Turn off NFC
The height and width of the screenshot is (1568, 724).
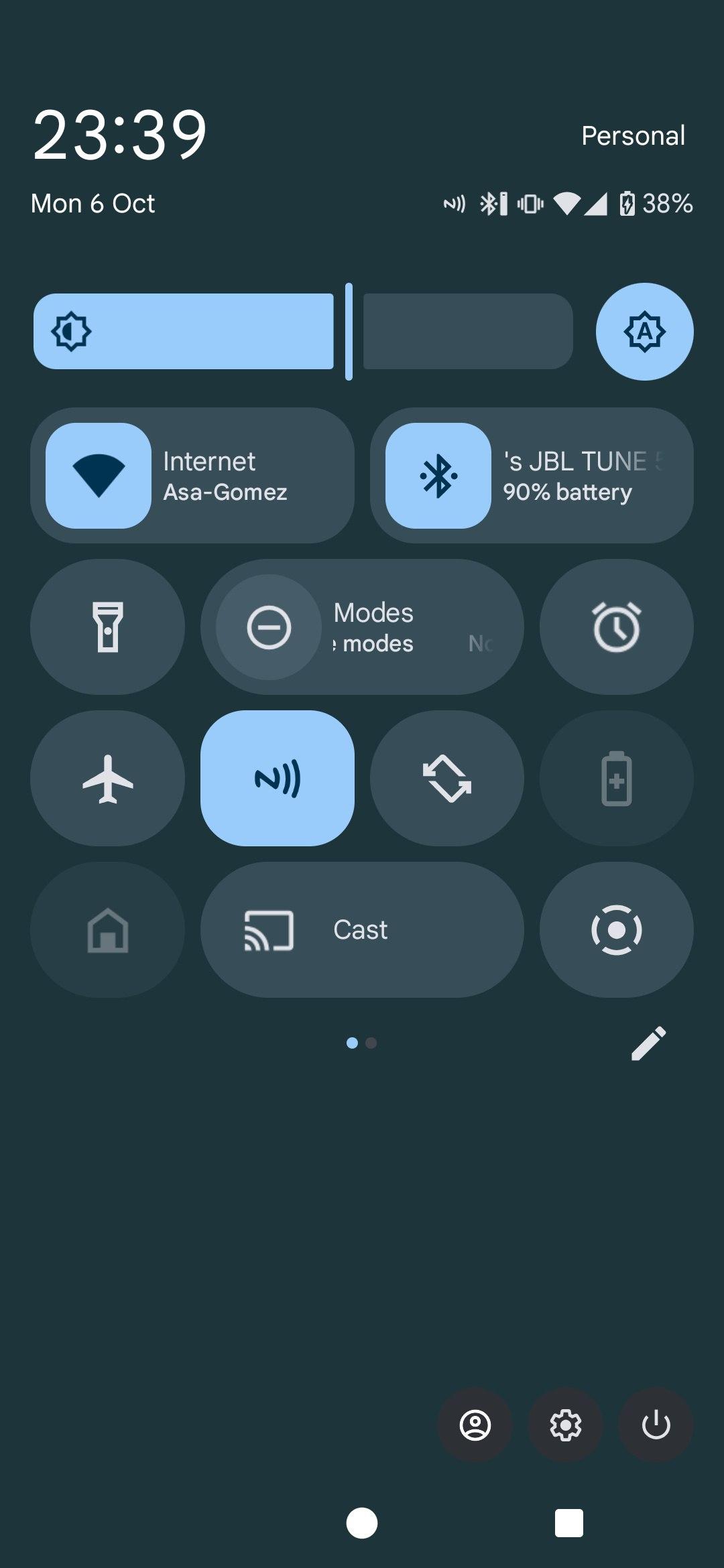(x=277, y=779)
